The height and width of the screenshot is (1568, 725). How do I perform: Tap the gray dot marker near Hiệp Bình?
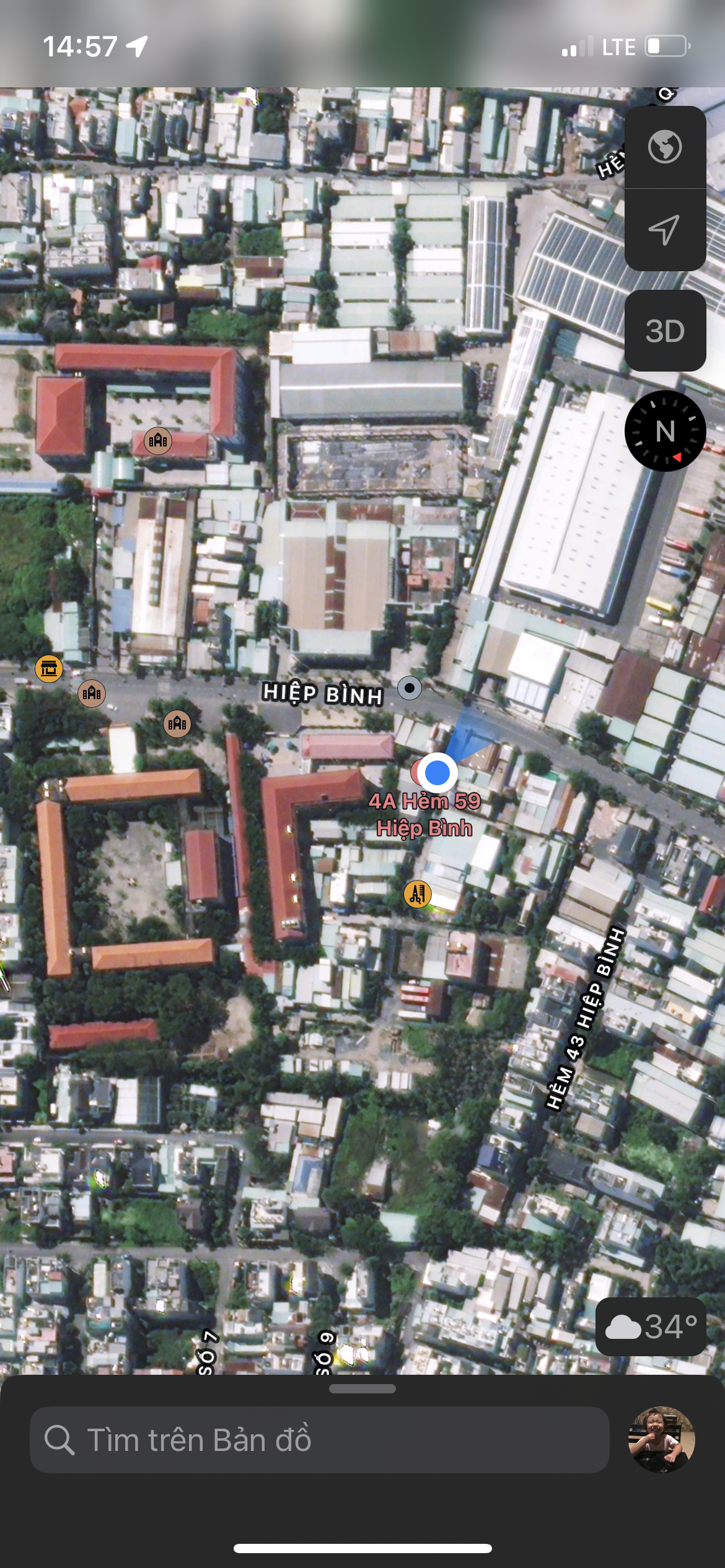pos(409,688)
